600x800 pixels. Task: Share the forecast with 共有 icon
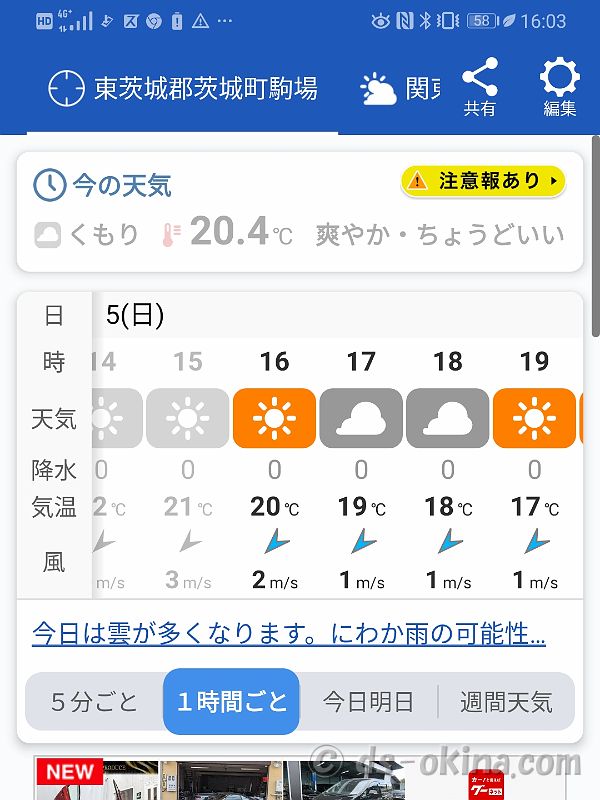480,88
